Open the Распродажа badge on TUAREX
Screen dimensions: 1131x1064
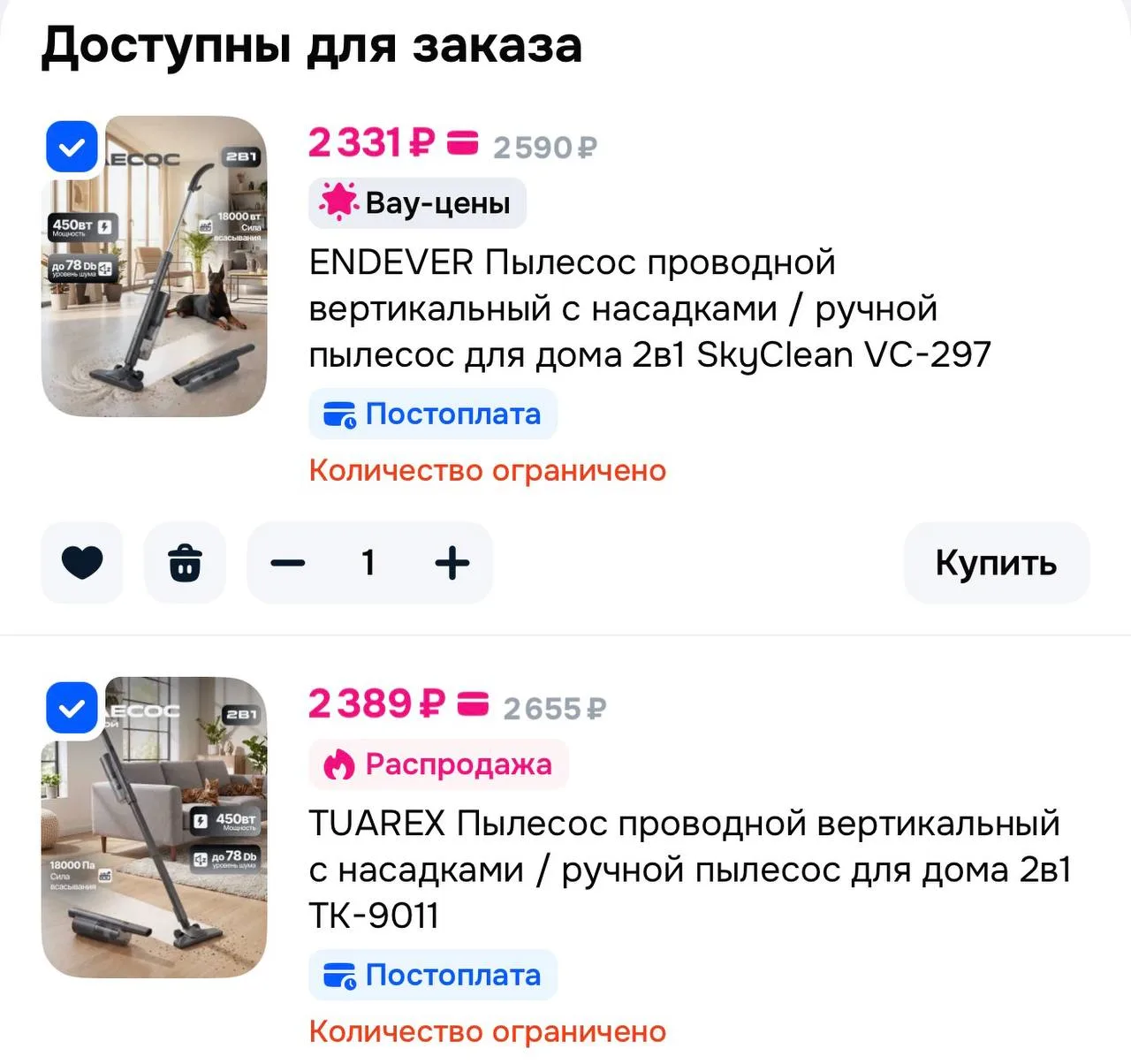(x=438, y=764)
